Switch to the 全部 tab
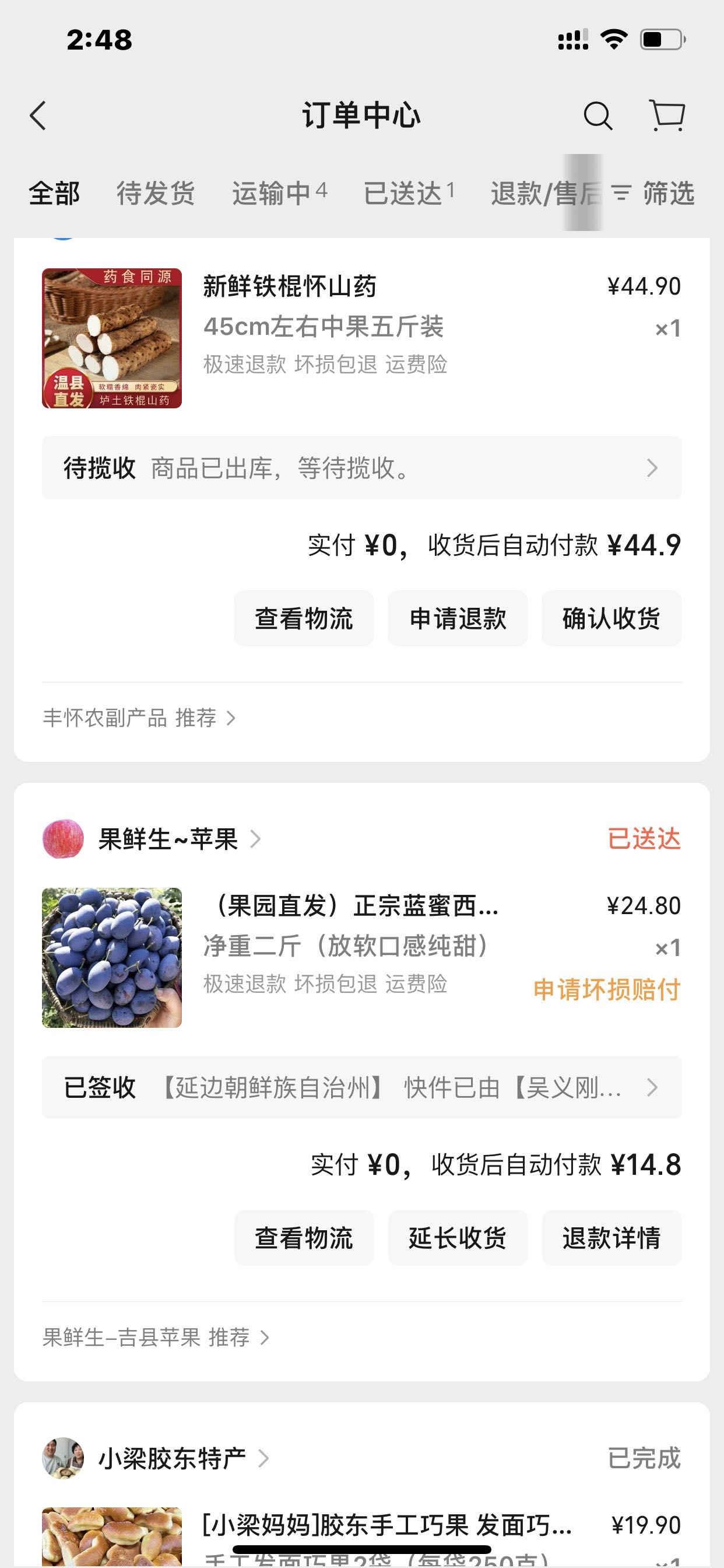The height and width of the screenshot is (1568, 724). coord(54,194)
